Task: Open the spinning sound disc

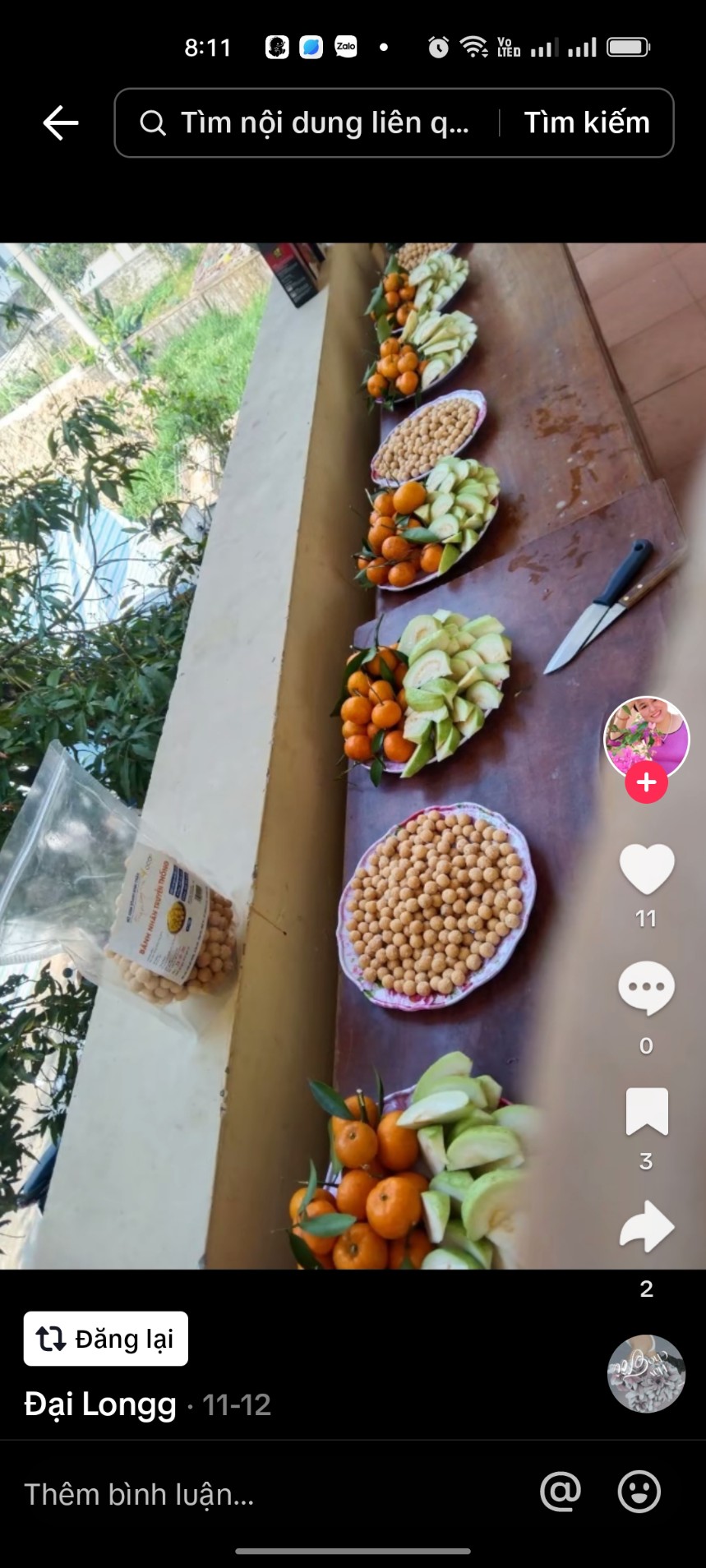Action: 646,1374
